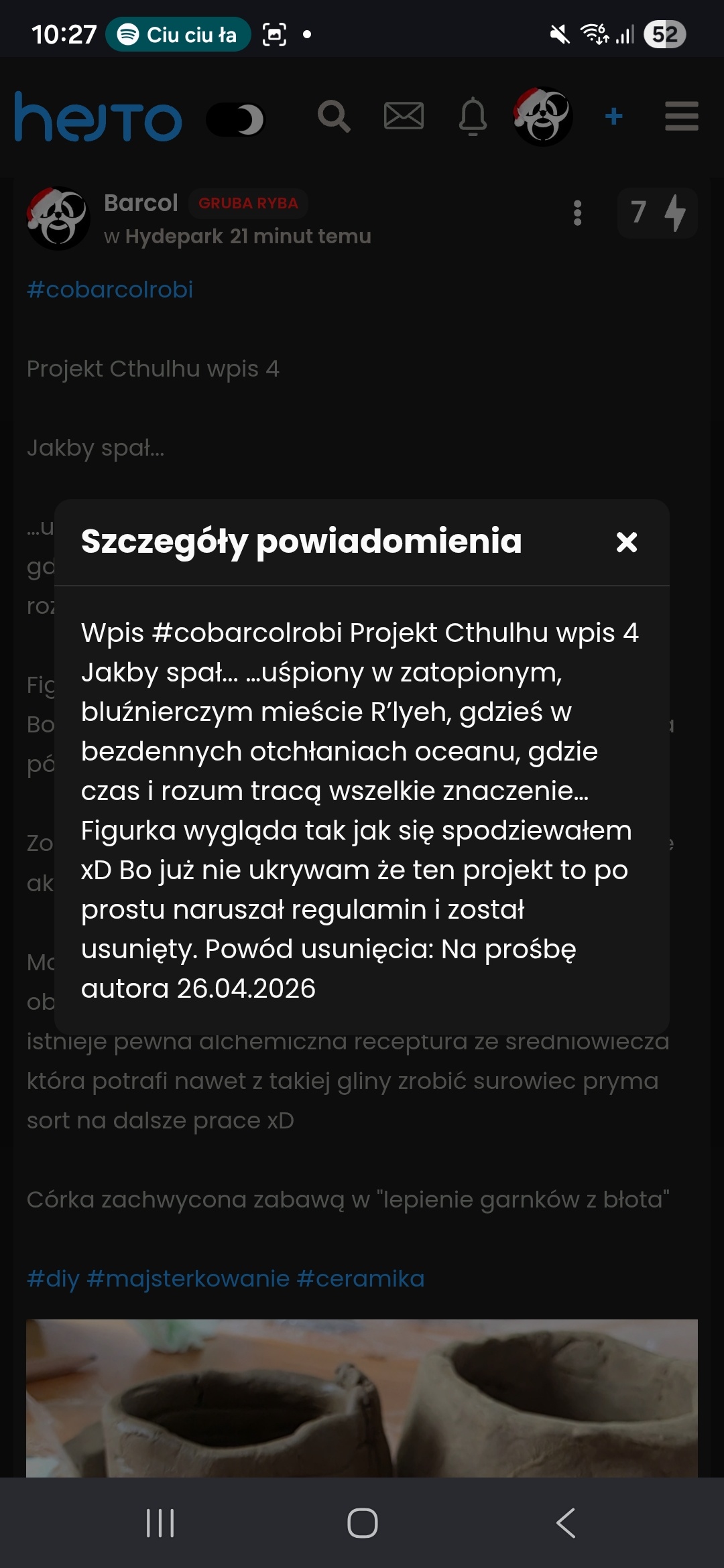Open the notifications bell
The width and height of the screenshot is (724, 1568).
pyautogui.click(x=473, y=117)
